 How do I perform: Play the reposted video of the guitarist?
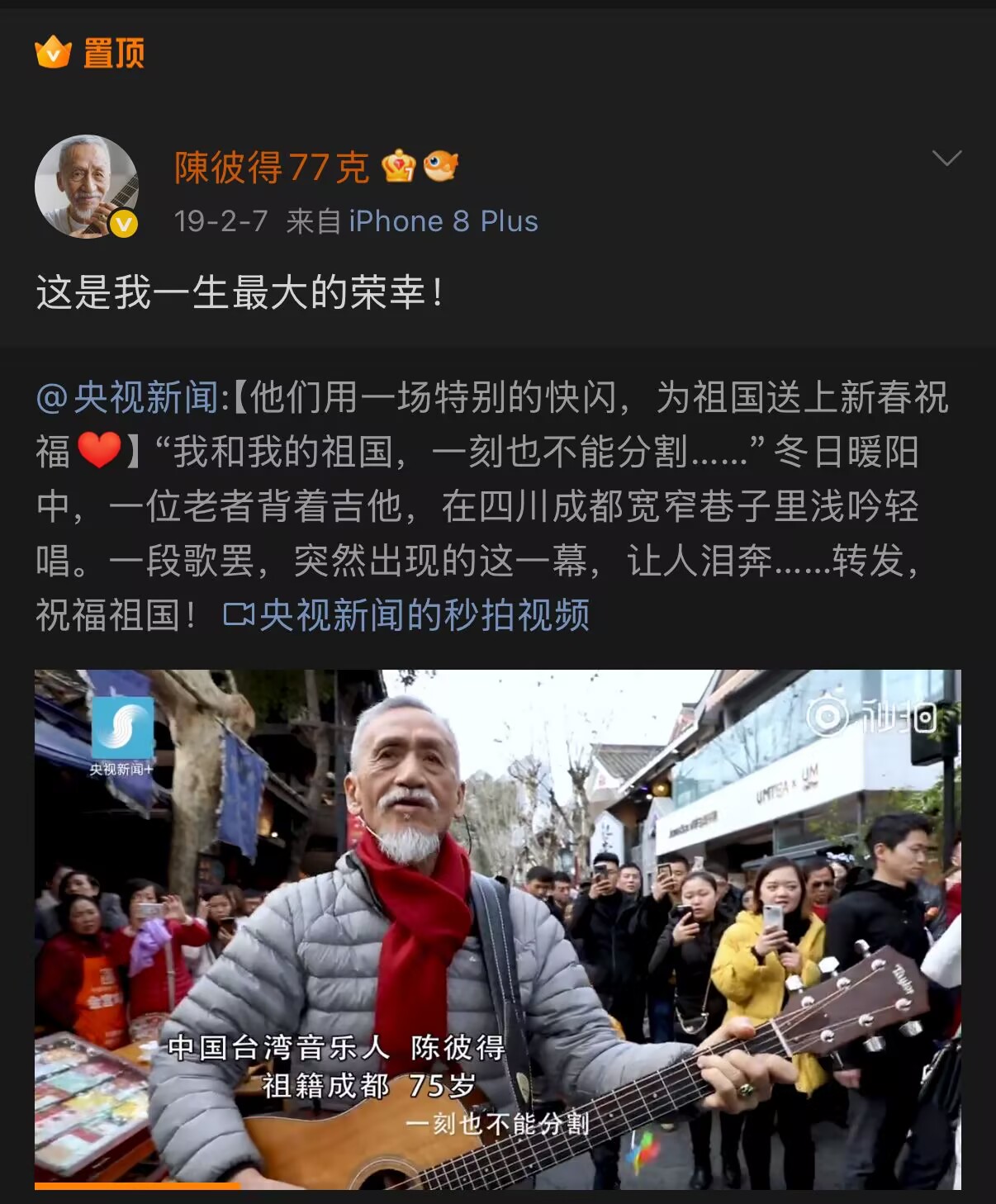click(x=497, y=929)
